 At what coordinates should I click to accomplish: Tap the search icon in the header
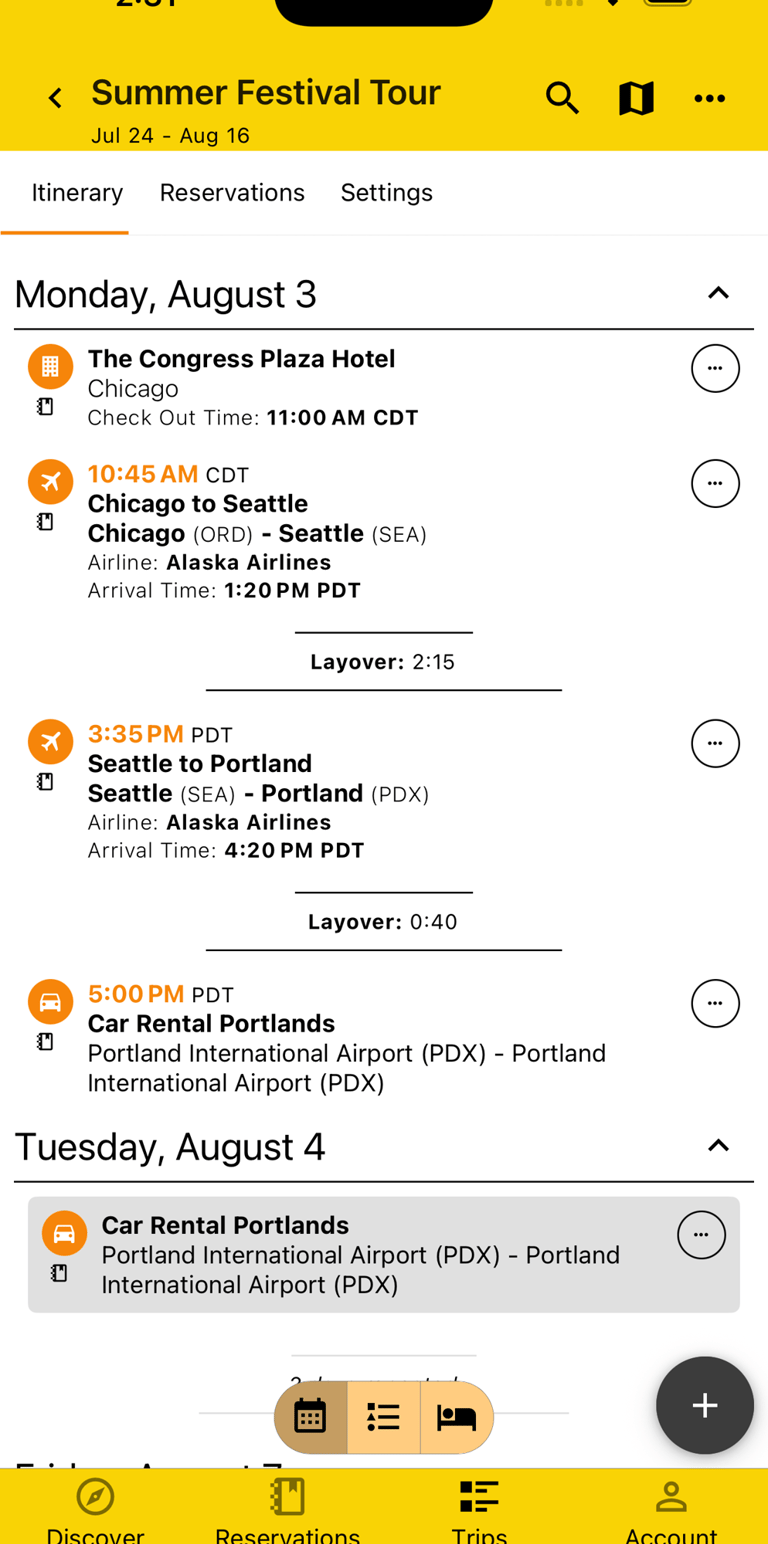point(562,97)
